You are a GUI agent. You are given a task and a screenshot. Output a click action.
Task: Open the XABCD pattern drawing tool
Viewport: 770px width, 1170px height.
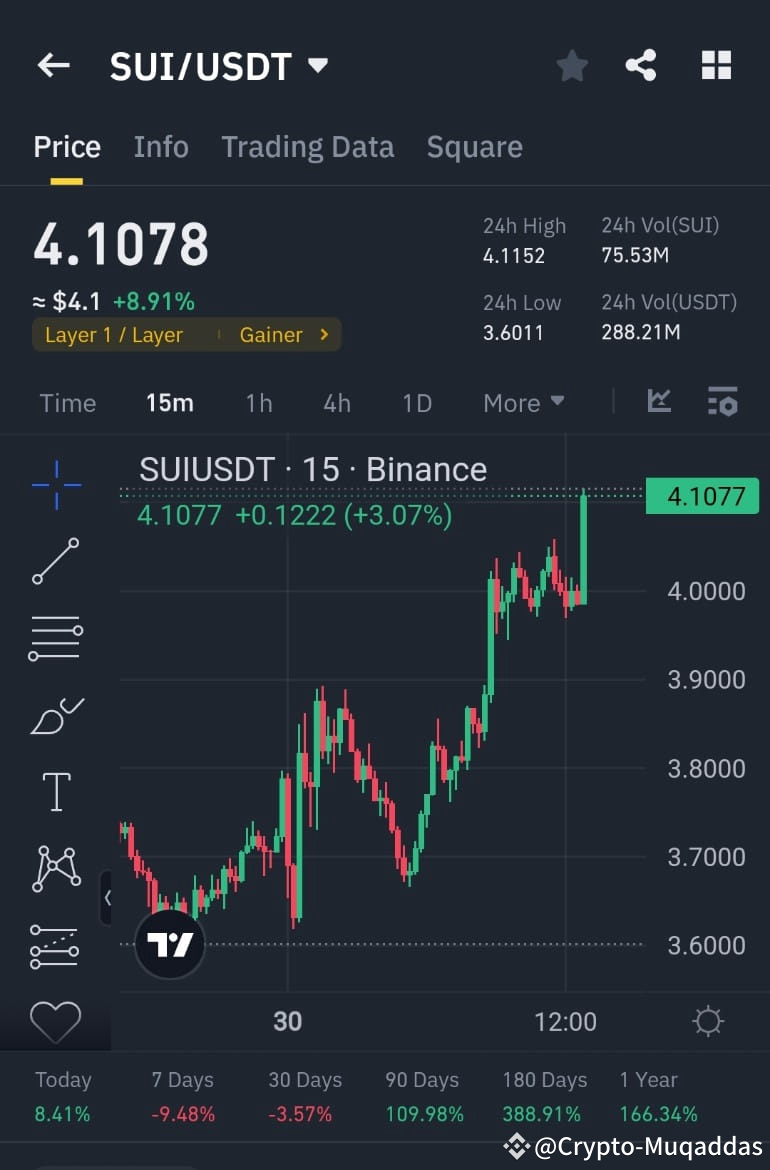click(x=56, y=867)
